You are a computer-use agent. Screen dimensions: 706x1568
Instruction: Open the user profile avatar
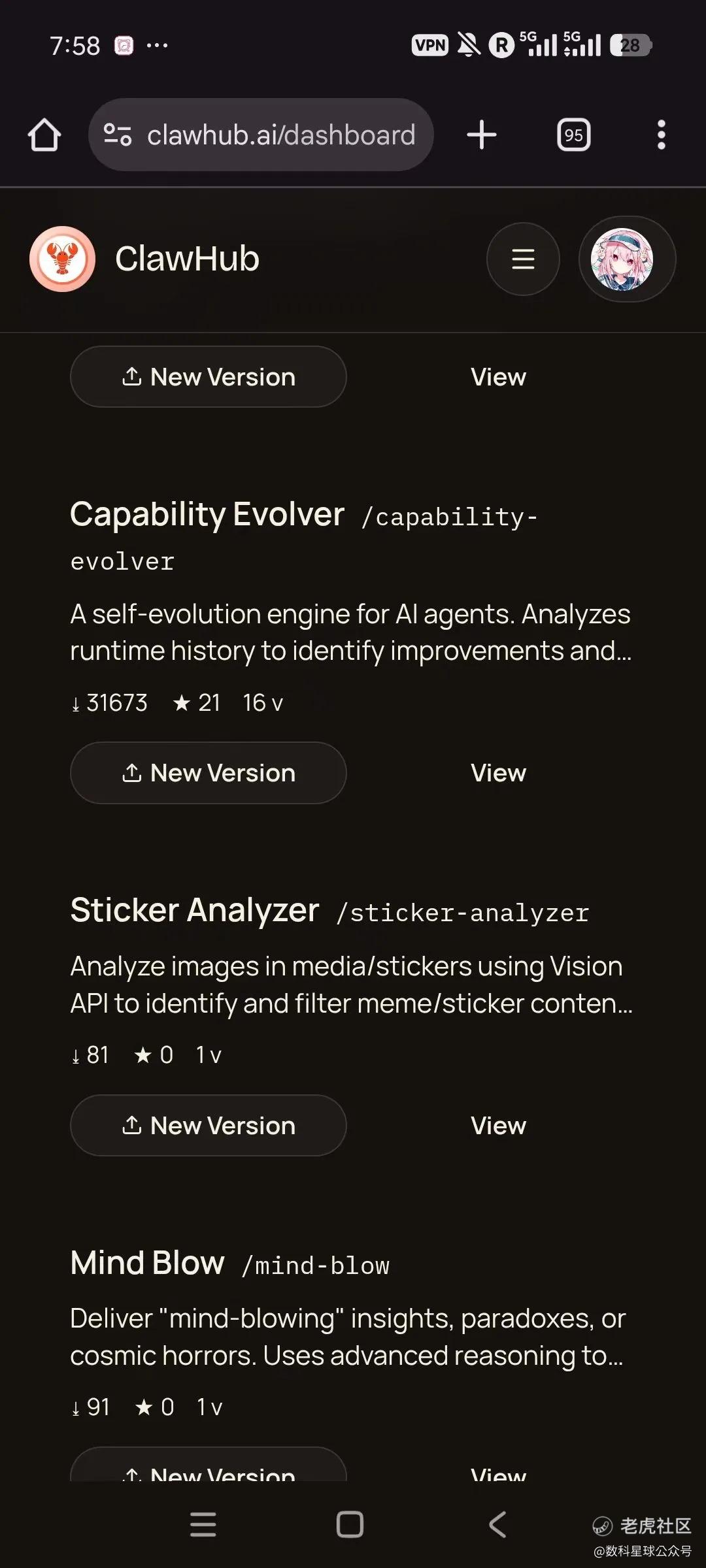pyautogui.click(x=627, y=259)
